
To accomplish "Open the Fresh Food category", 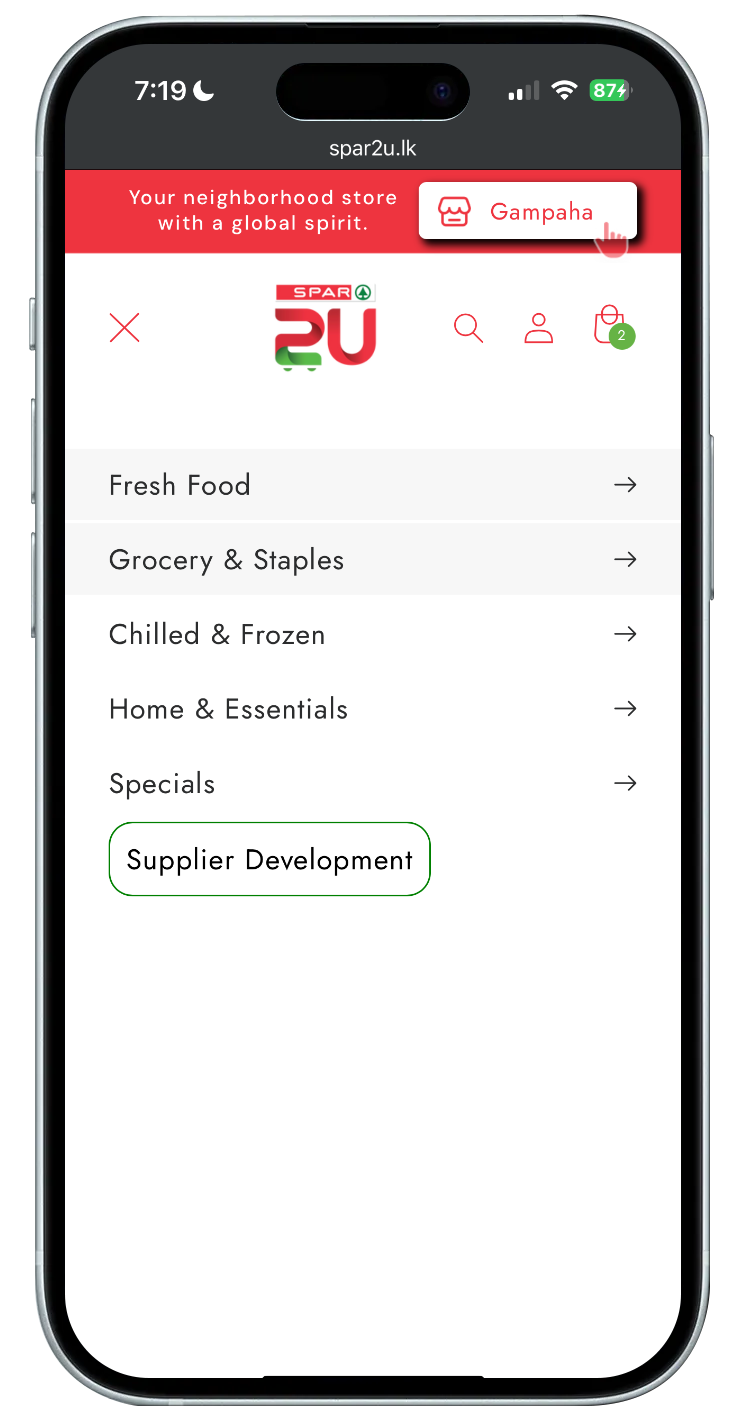I will (372, 485).
